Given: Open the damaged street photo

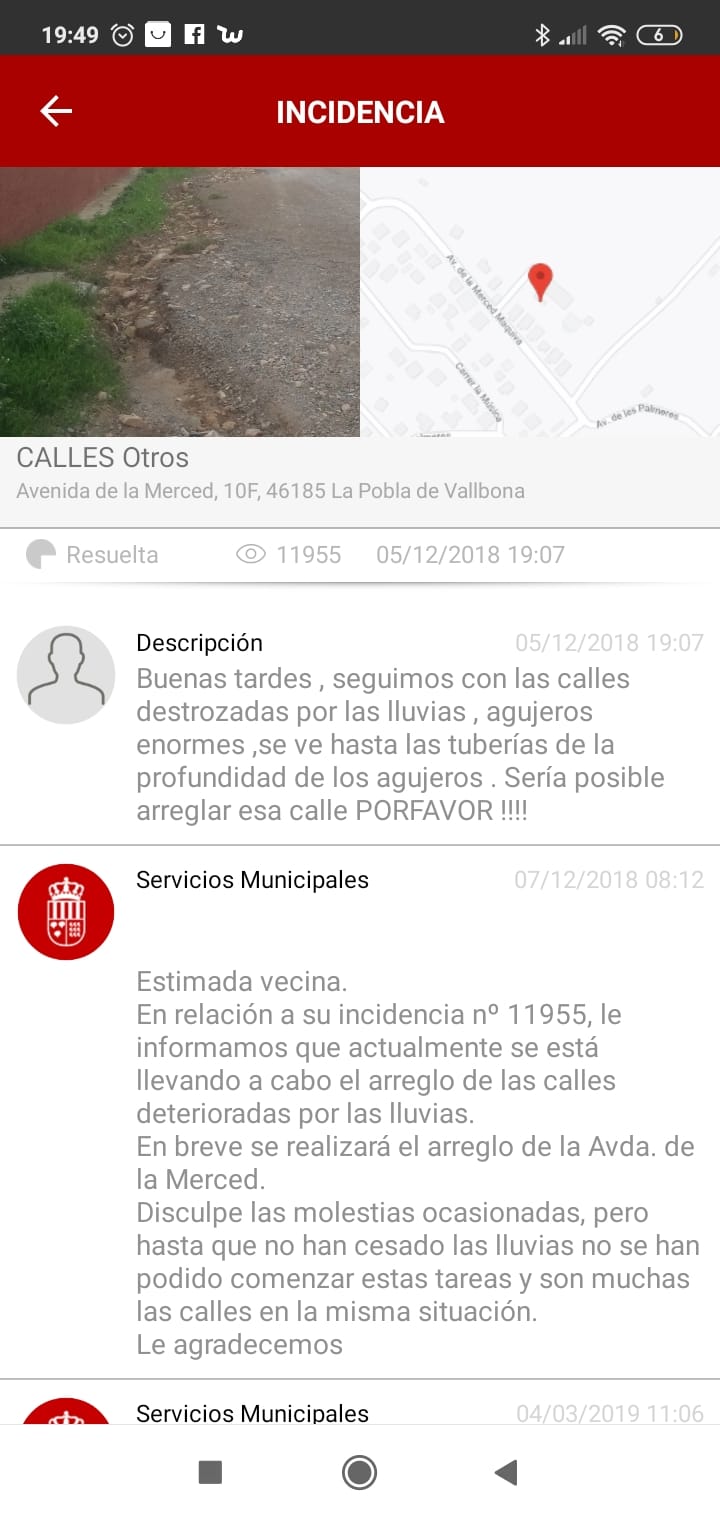Looking at the screenshot, I should tap(180, 301).
